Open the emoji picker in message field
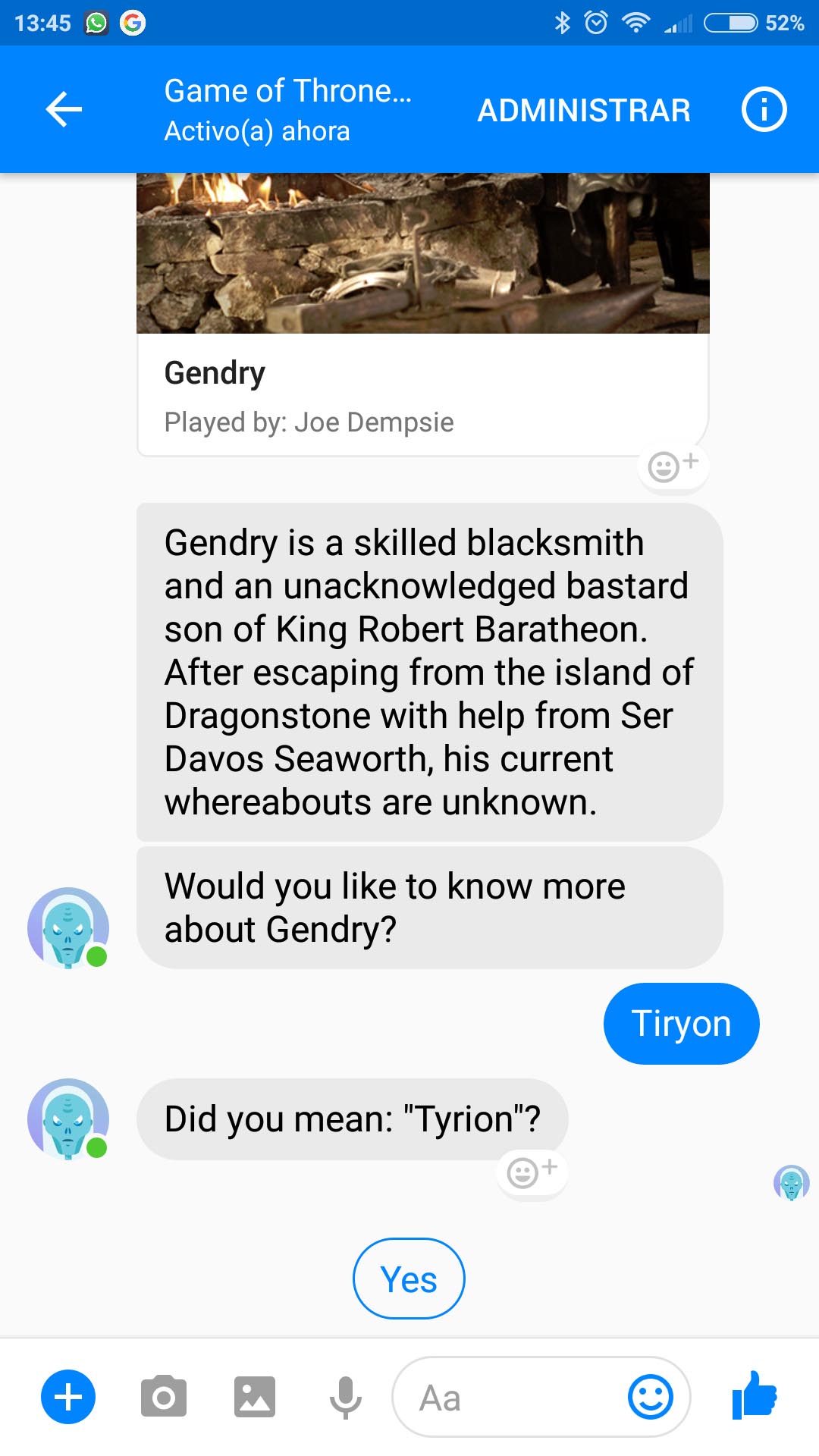This screenshot has width=819, height=1456. (651, 1397)
